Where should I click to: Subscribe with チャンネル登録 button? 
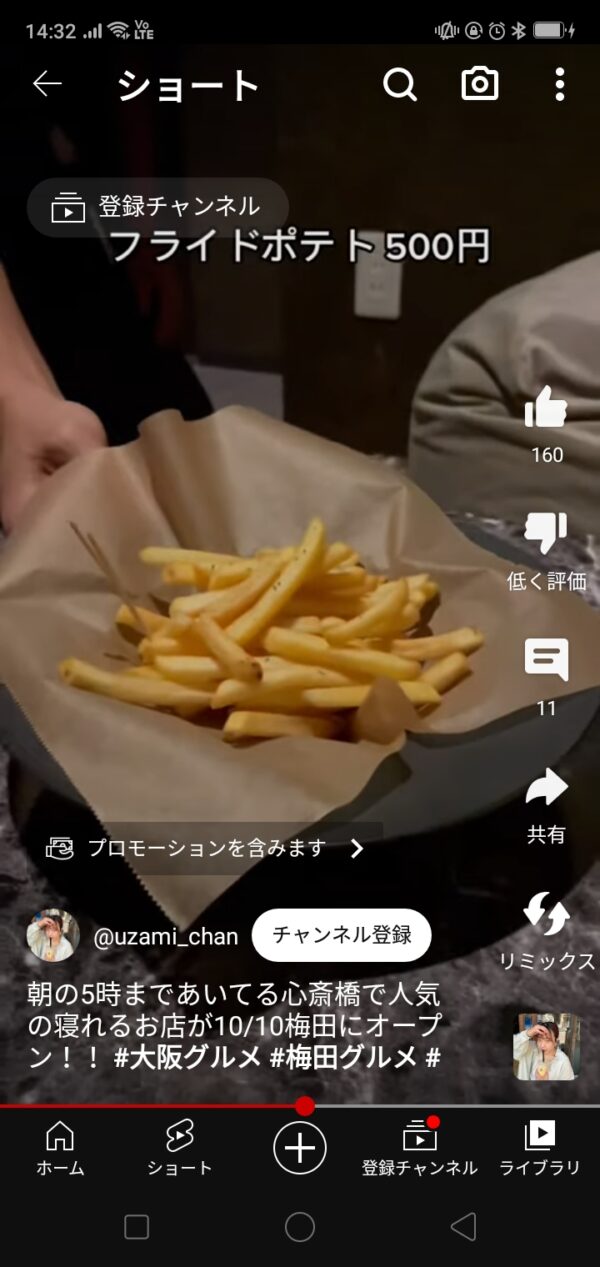click(341, 936)
